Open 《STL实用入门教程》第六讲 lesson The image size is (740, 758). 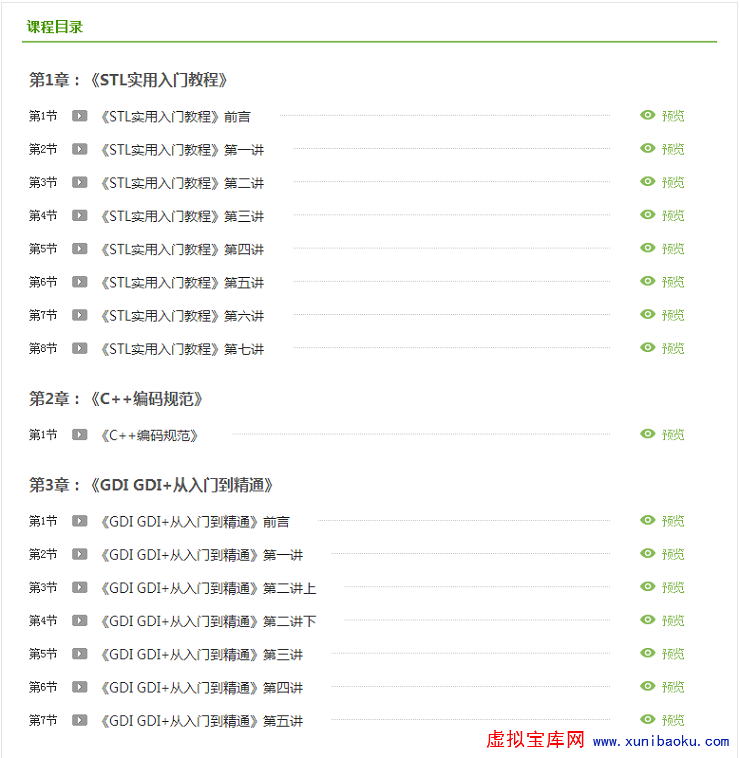(x=181, y=316)
